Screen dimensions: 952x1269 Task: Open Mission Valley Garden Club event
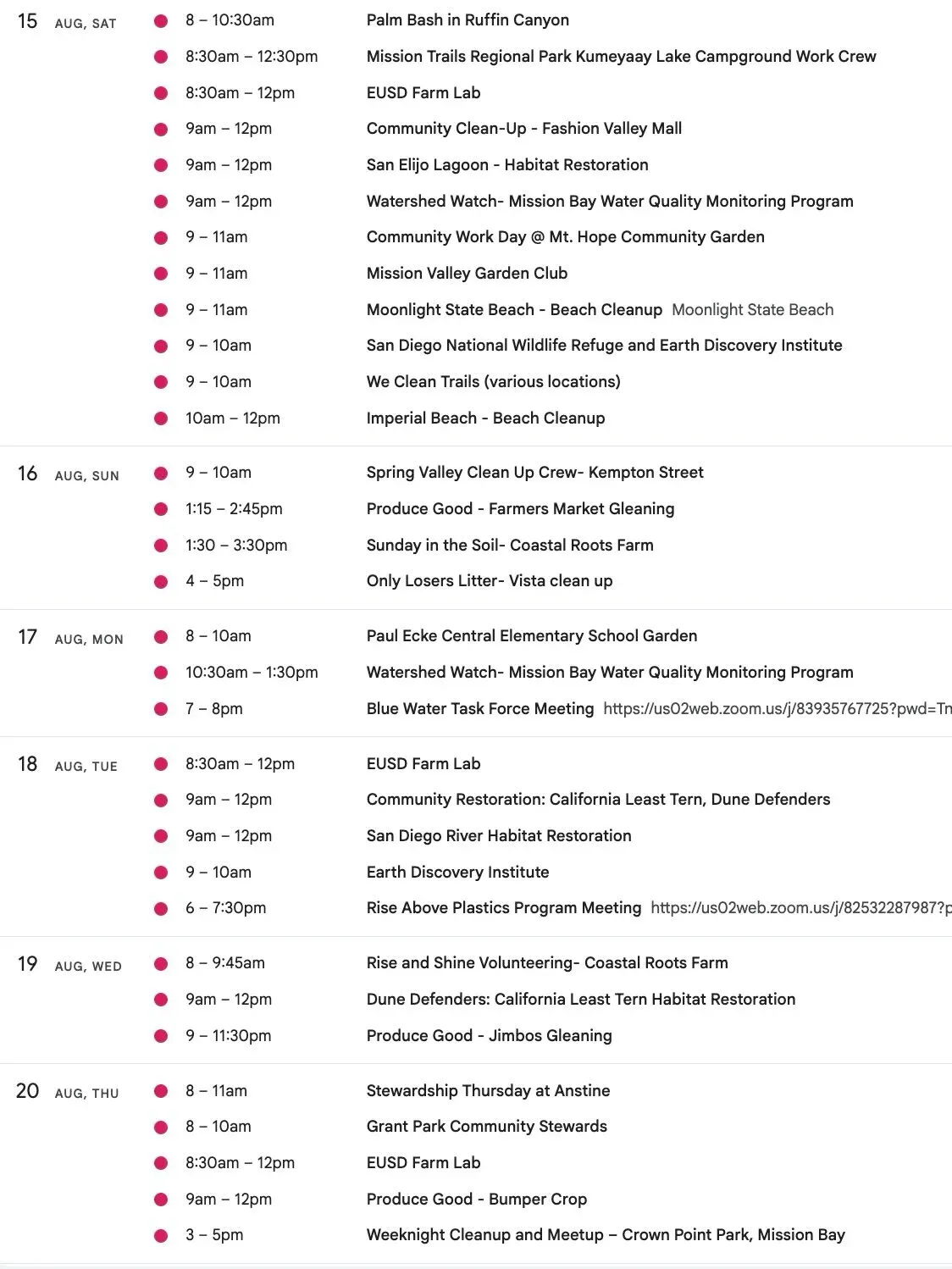click(467, 274)
